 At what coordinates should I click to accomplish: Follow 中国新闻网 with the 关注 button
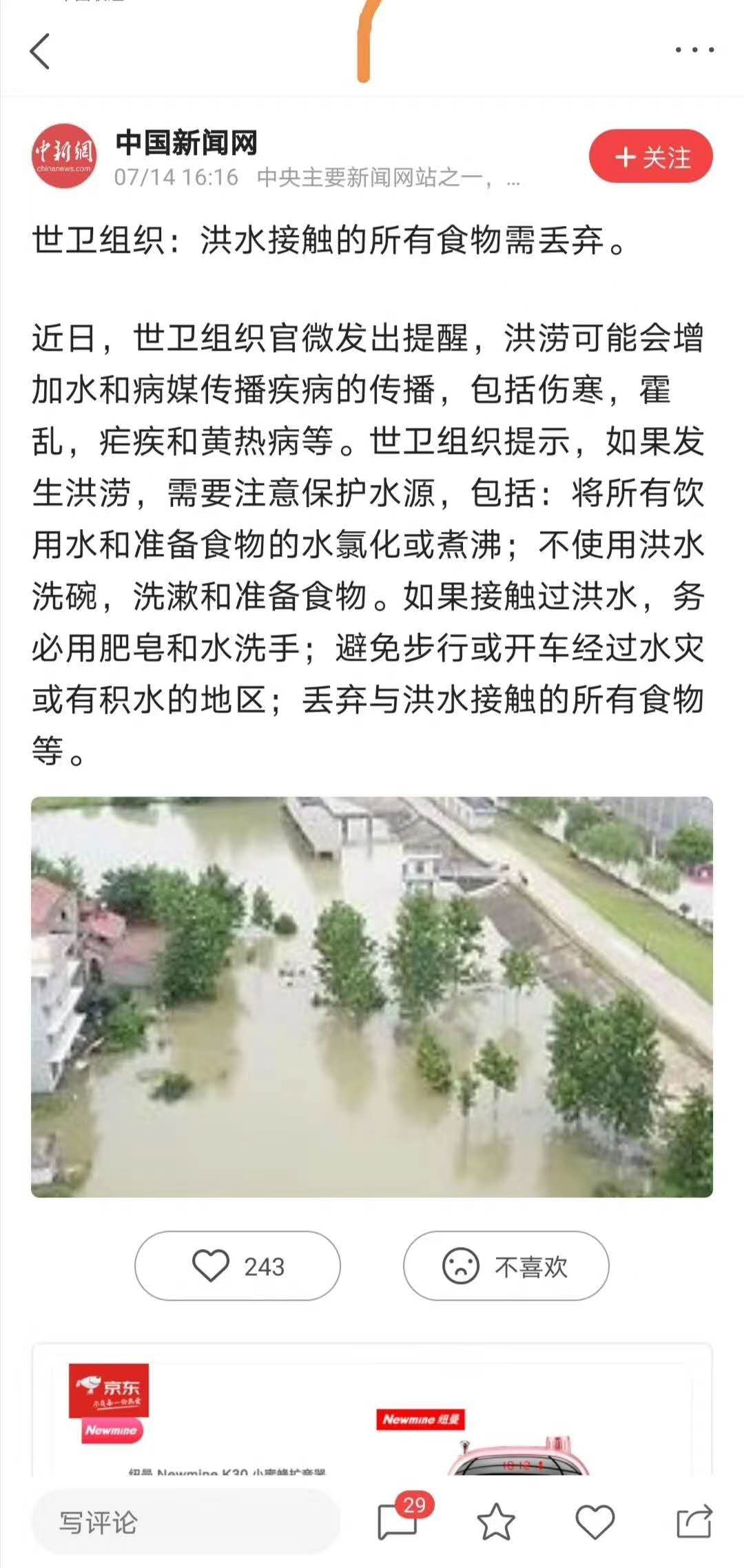coord(650,156)
